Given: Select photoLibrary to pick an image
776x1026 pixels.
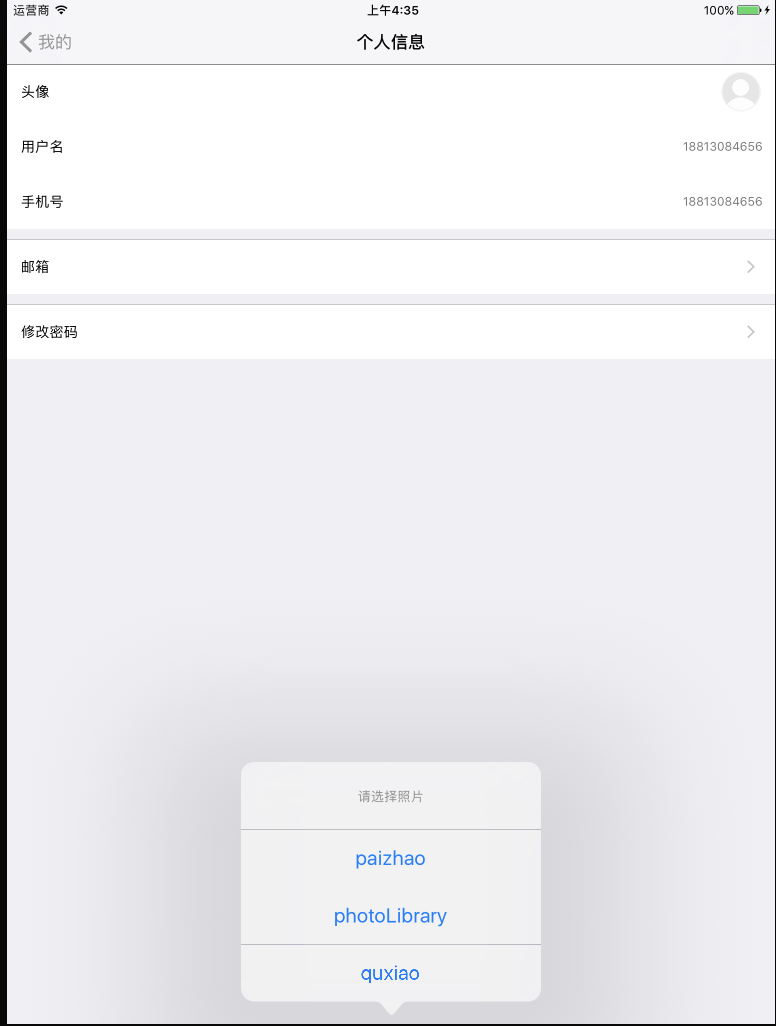Looking at the screenshot, I should [390, 915].
